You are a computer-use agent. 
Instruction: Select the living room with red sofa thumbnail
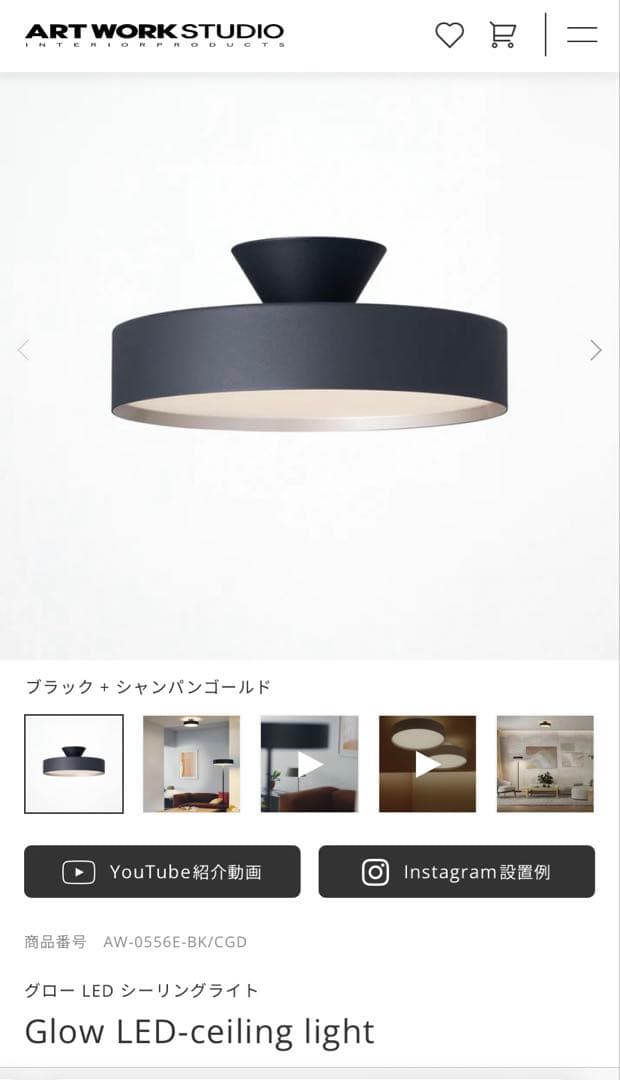[192, 764]
